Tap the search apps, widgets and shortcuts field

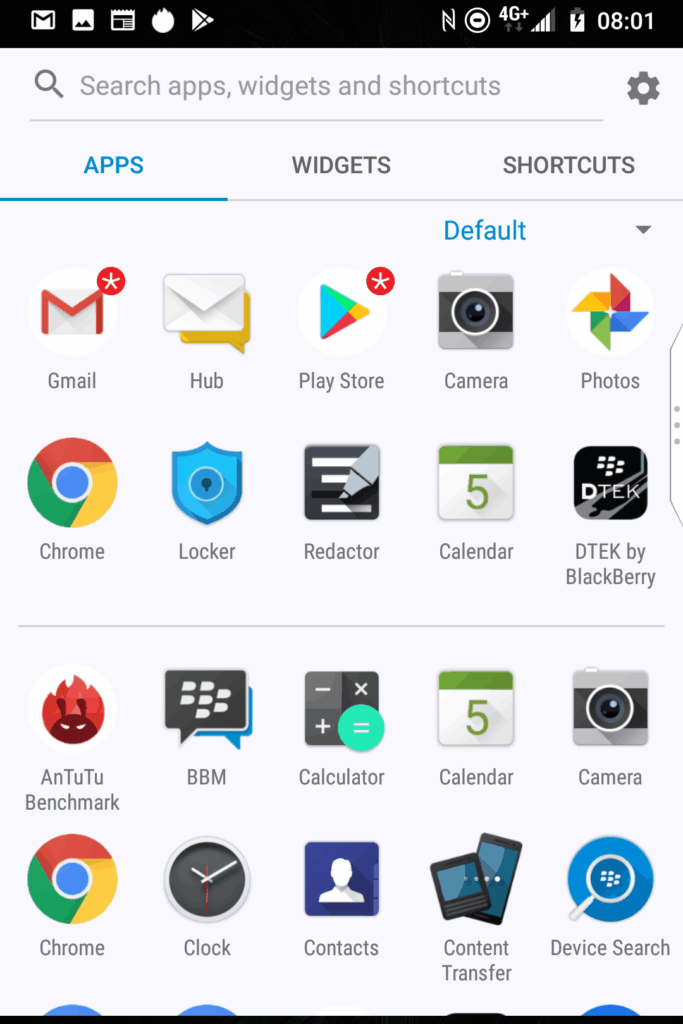coord(290,86)
